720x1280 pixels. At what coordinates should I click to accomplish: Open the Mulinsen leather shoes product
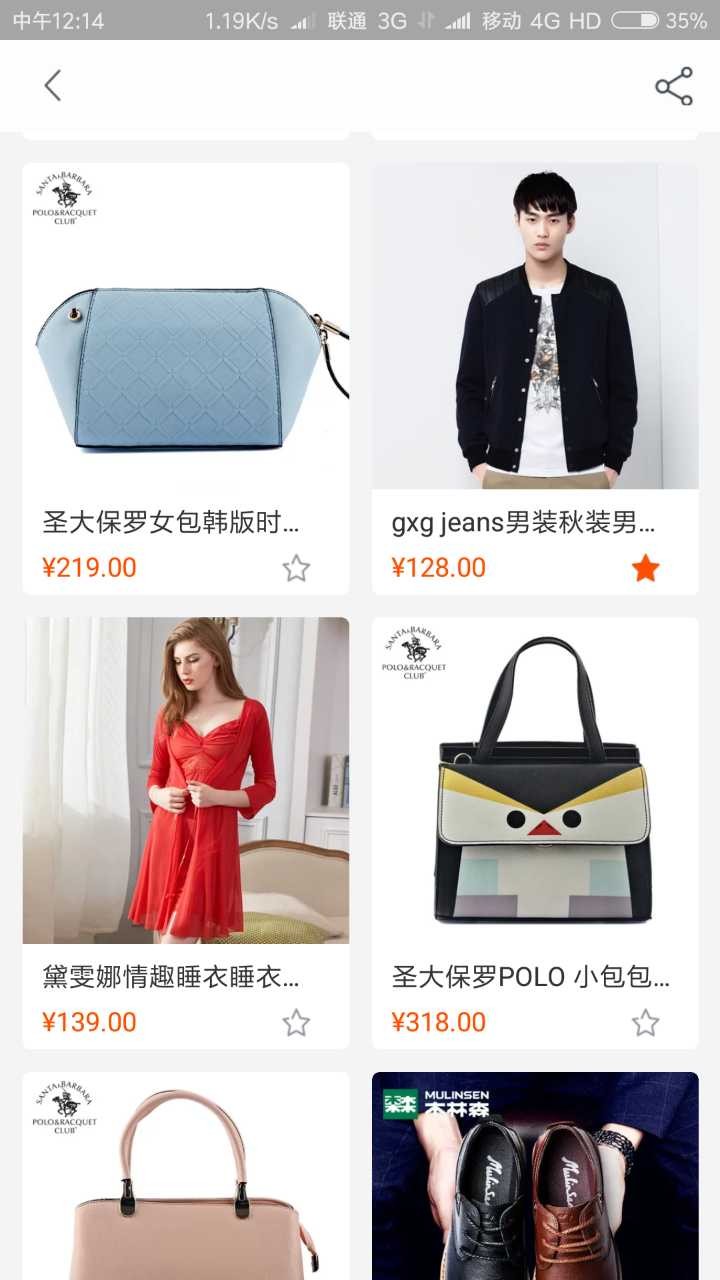point(535,1176)
